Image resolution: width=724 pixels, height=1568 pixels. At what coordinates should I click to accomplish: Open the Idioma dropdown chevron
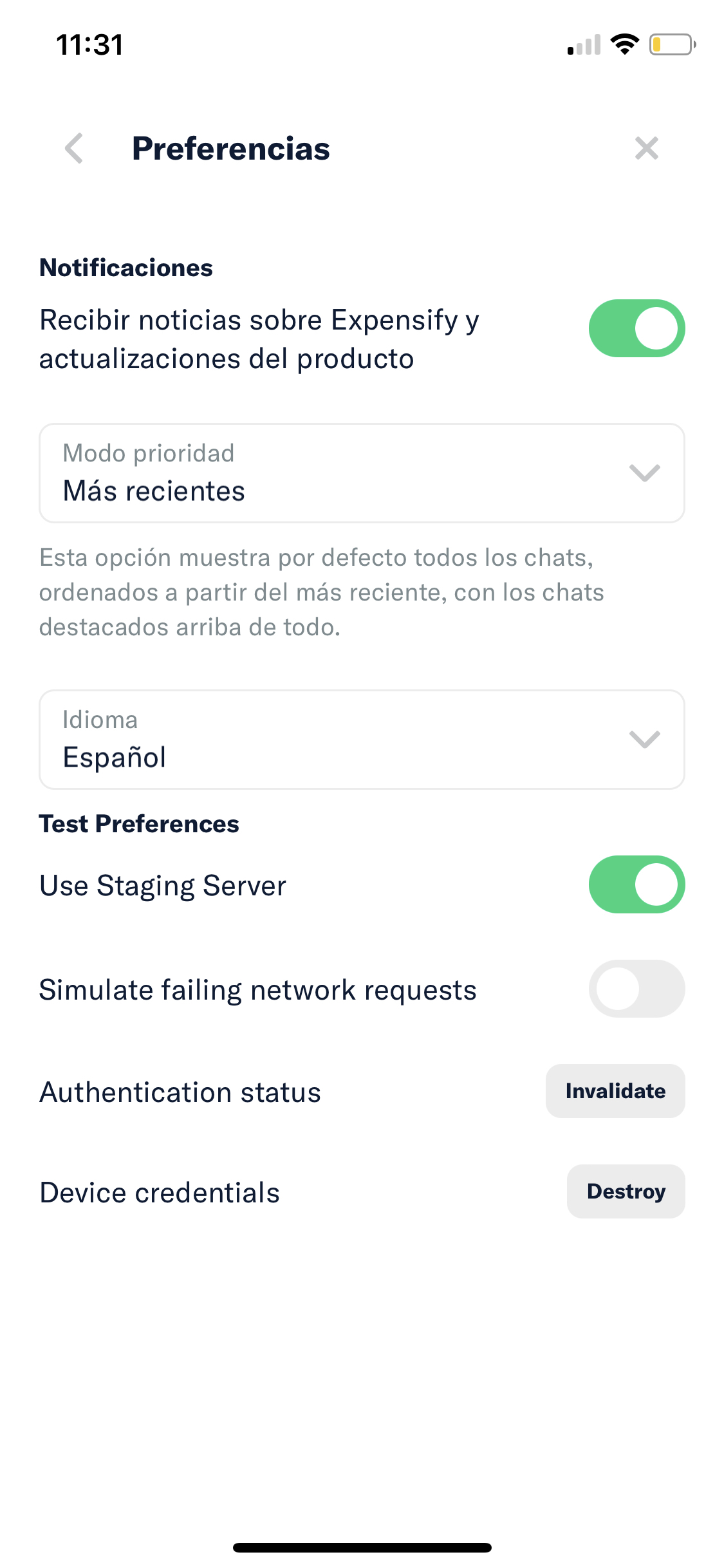644,740
